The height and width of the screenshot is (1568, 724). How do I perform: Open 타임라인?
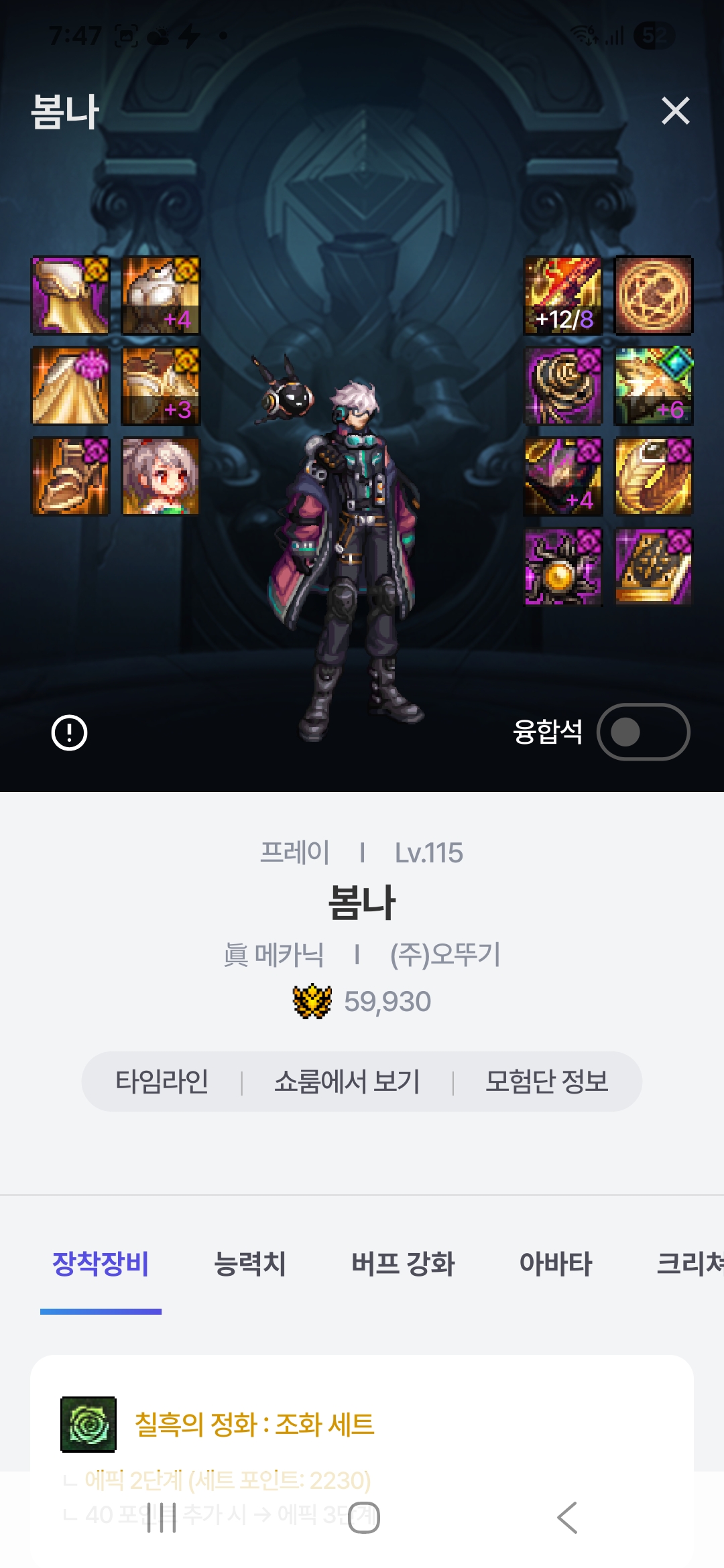162,1082
